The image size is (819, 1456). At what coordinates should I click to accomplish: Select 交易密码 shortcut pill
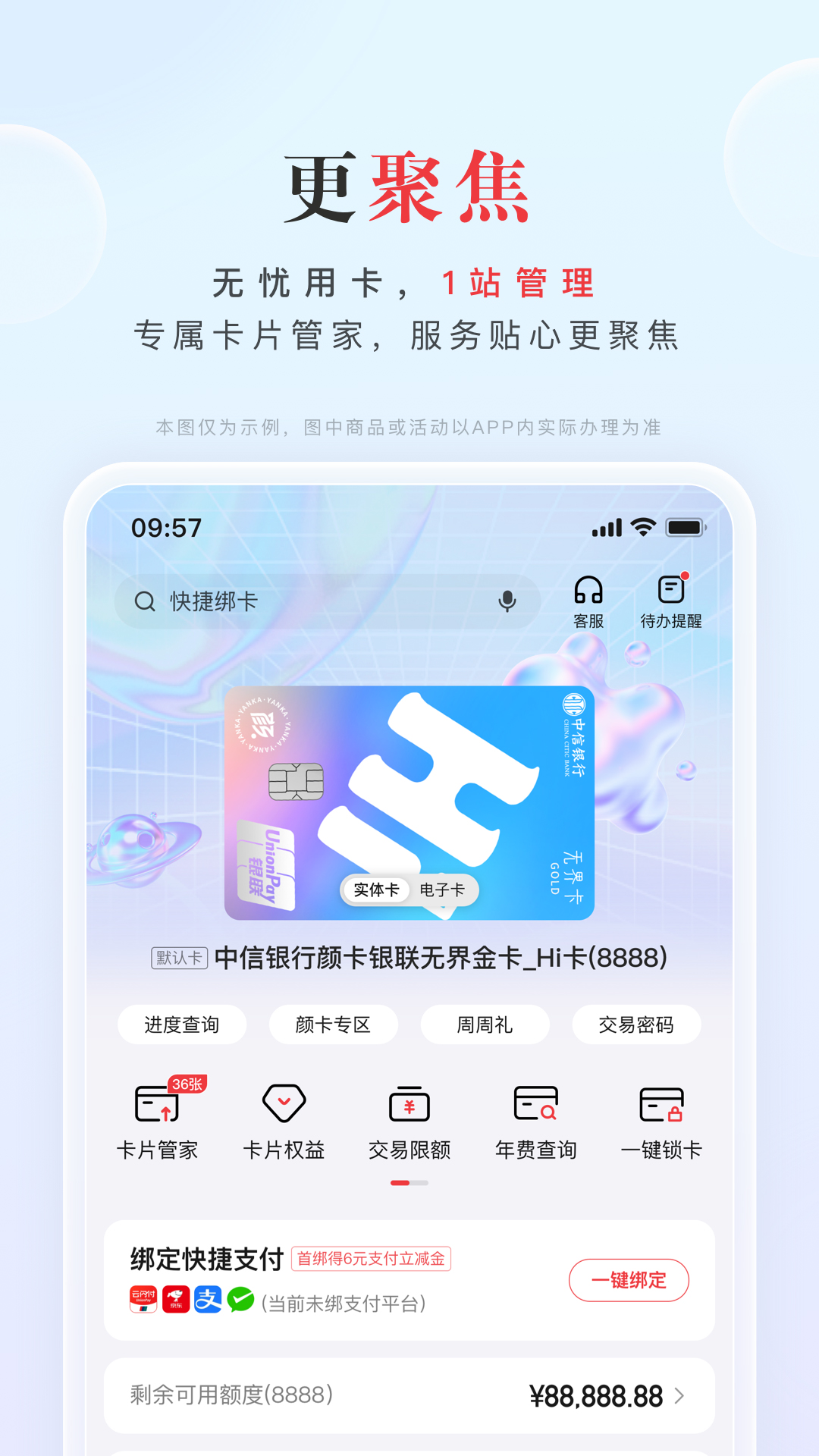(x=637, y=1025)
